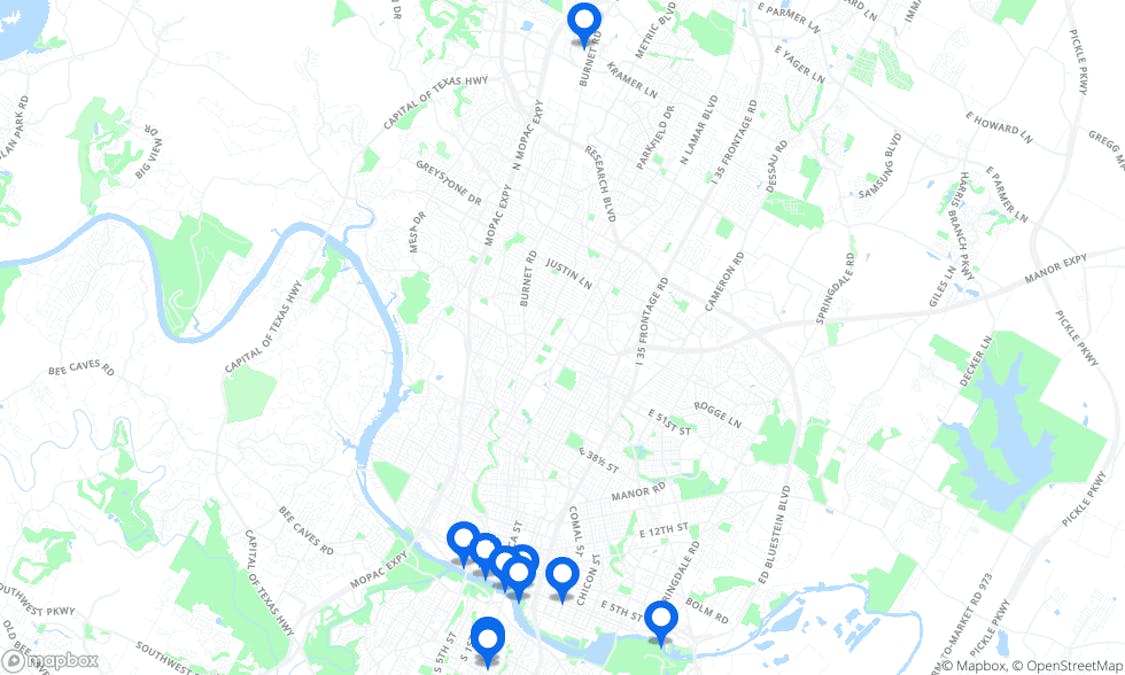Open the OpenStreetMap attribution link
Image resolution: width=1125 pixels, height=675 pixels.
coord(1067,665)
